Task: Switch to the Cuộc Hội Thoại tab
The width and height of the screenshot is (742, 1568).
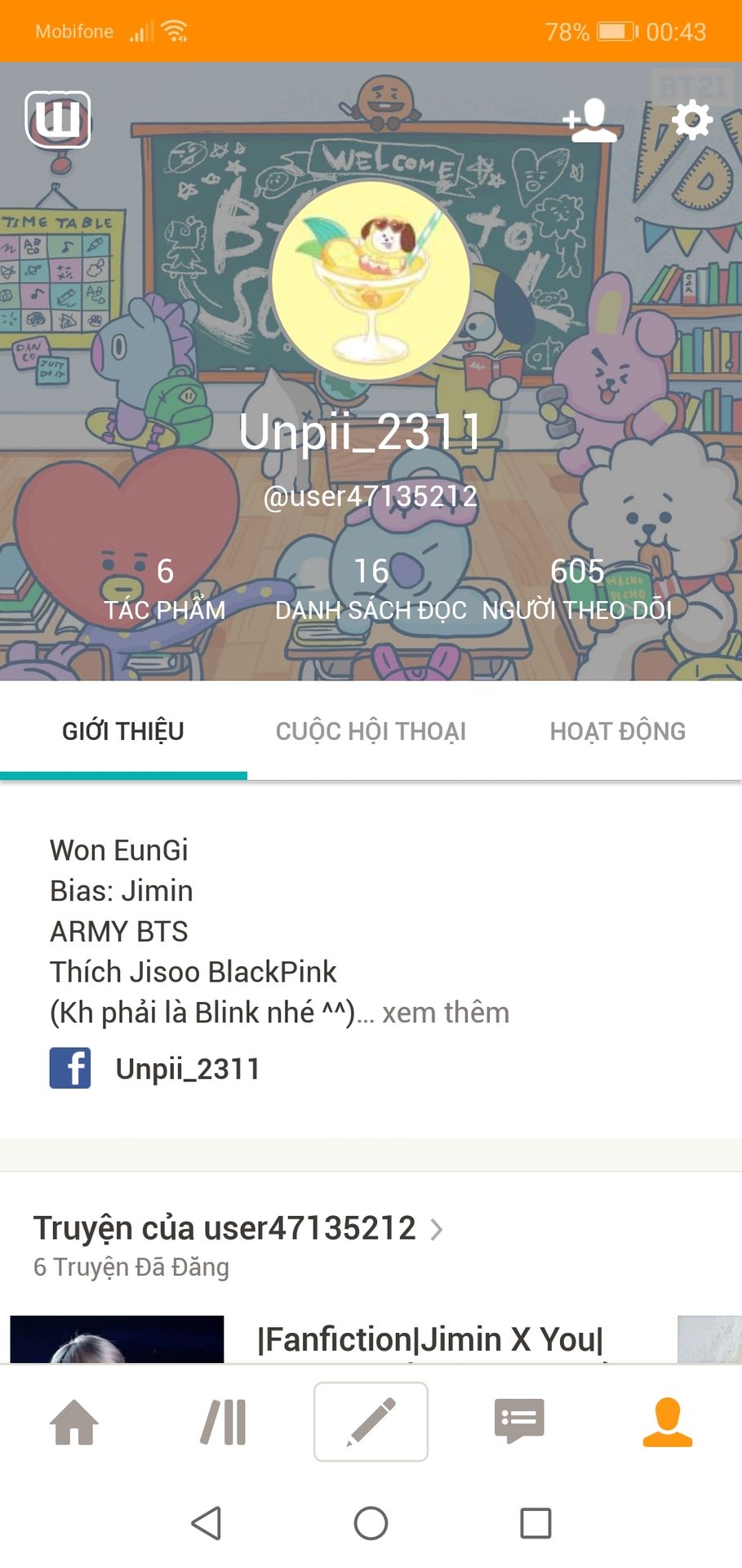Action: (x=371, y=731)
